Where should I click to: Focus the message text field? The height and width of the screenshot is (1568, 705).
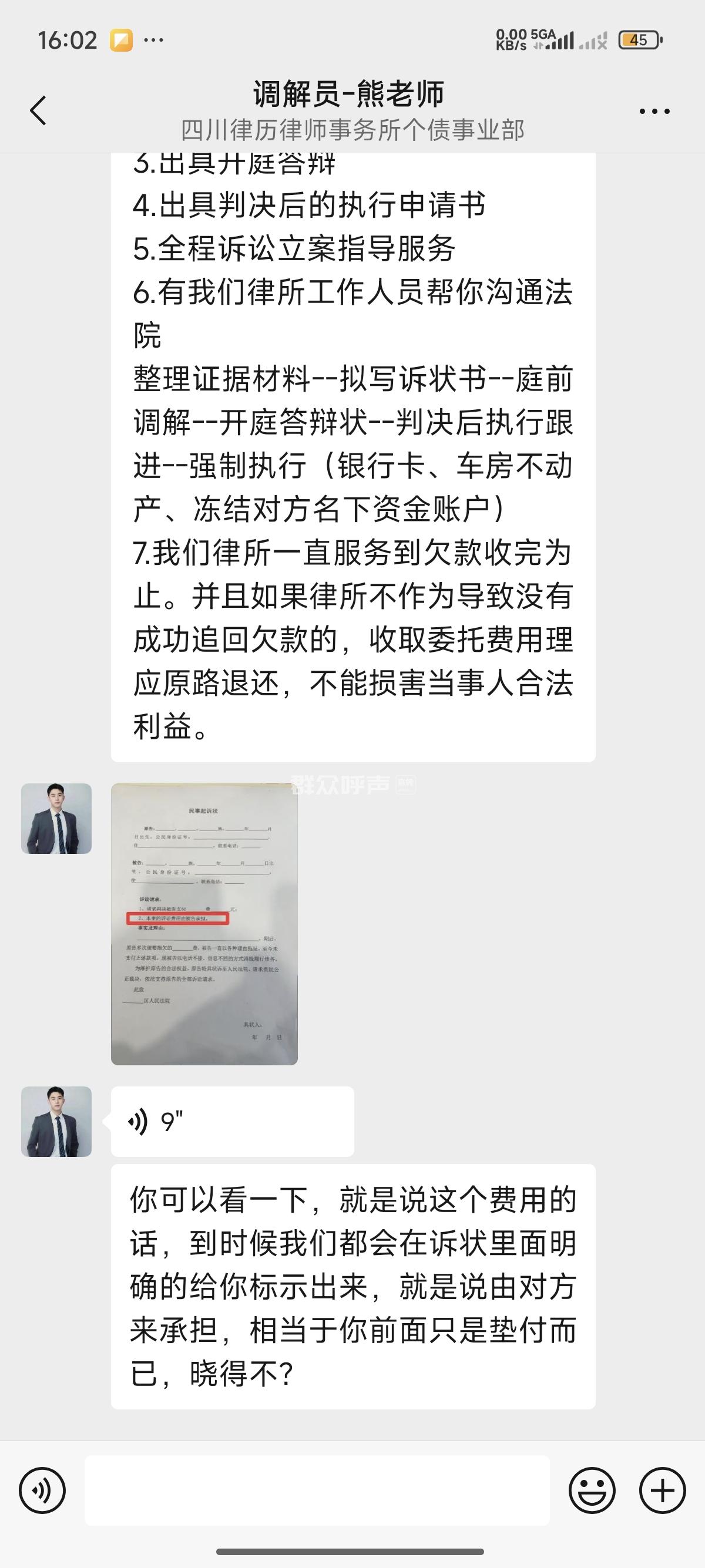click(x=317, y=1490)
